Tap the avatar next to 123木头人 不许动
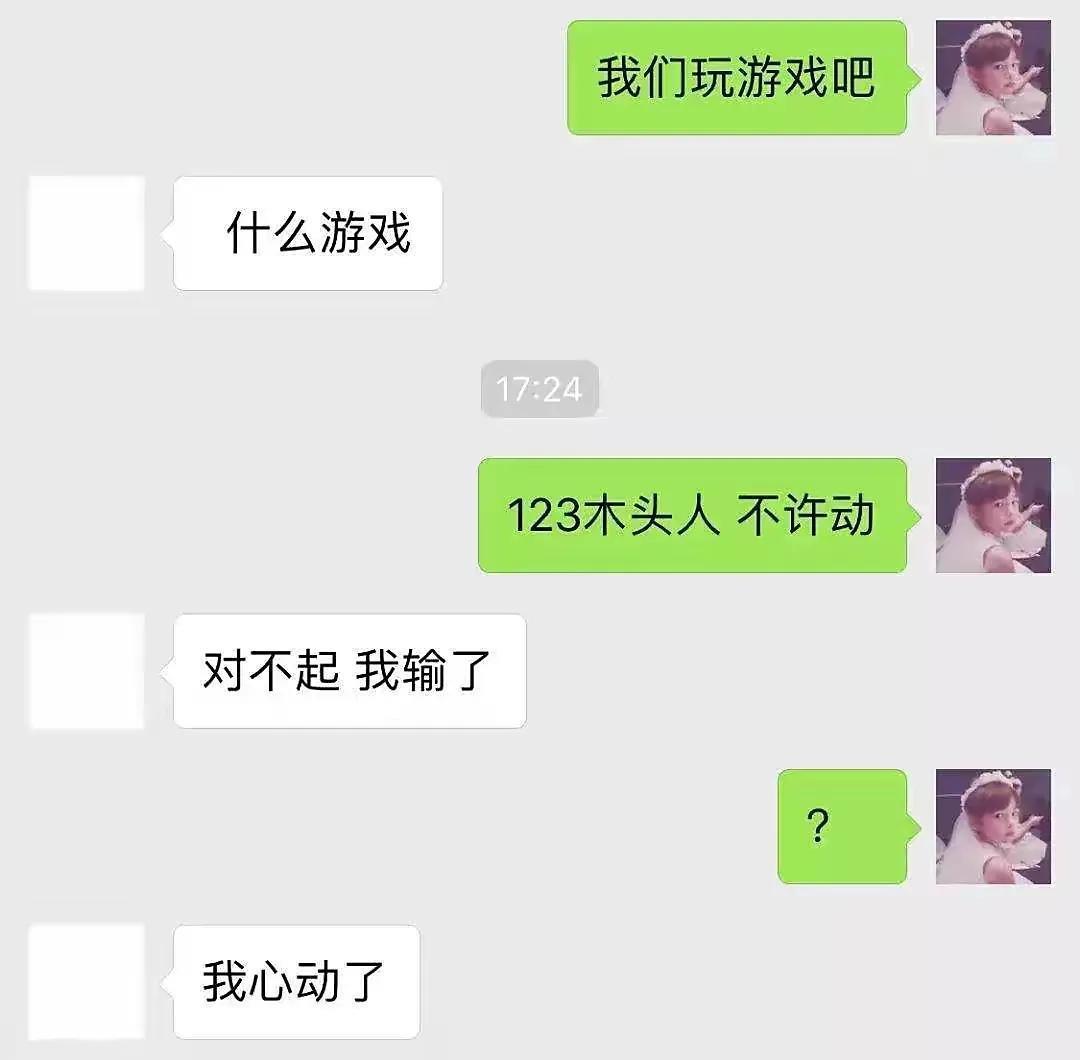The height and width of the screenshot is (1060, 1080). 993,515
